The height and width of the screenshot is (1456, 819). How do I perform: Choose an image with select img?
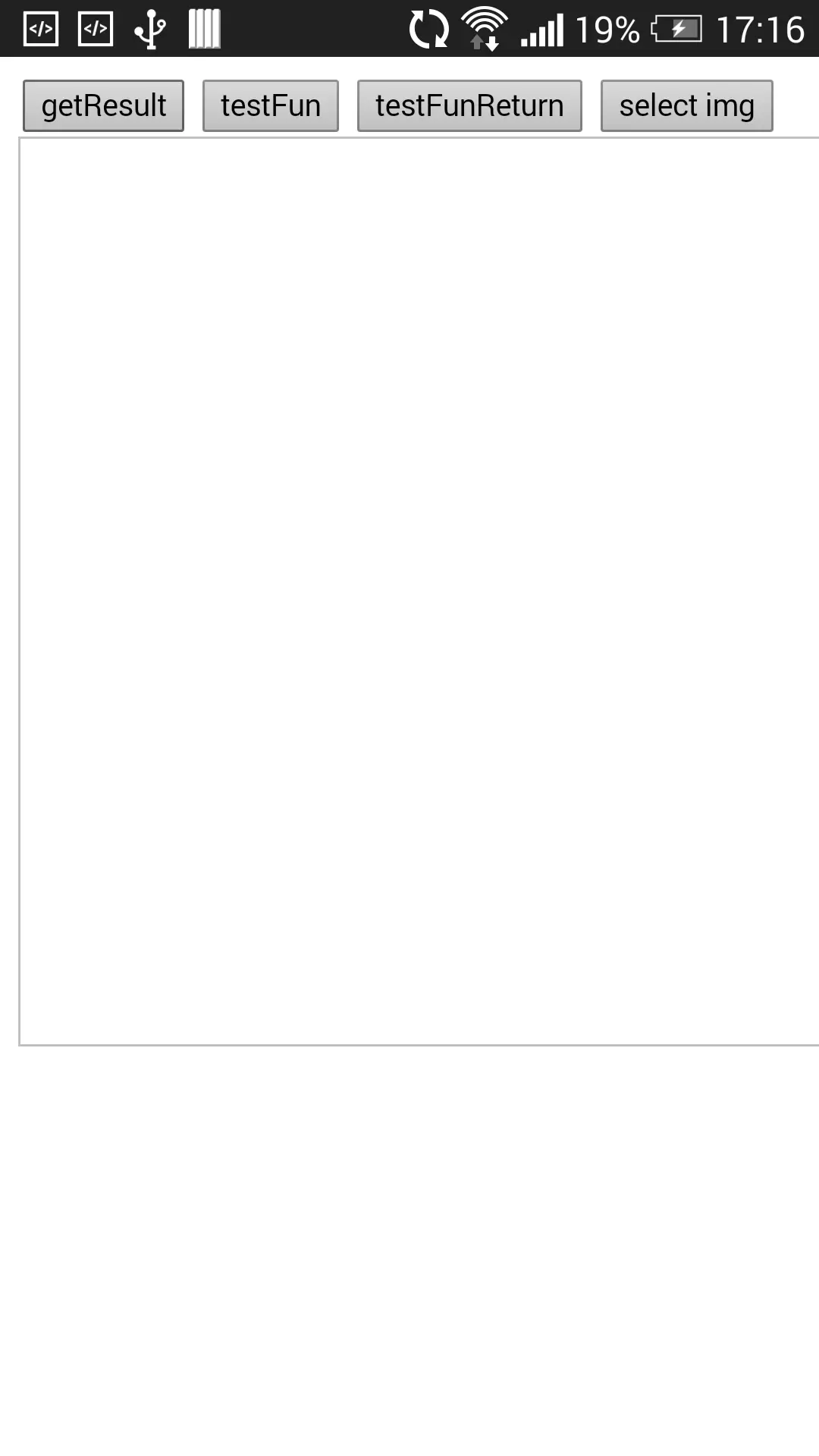(x=686, y=106)
